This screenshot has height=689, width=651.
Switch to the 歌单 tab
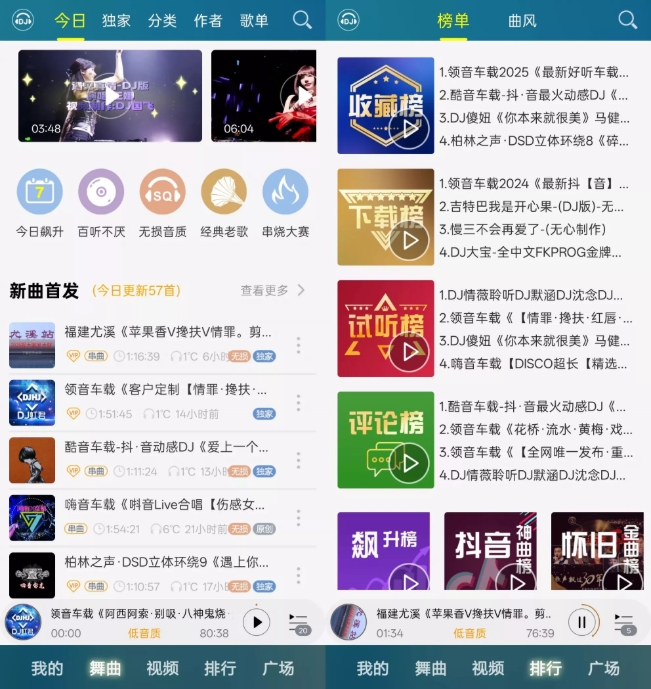tap(254, 20)
